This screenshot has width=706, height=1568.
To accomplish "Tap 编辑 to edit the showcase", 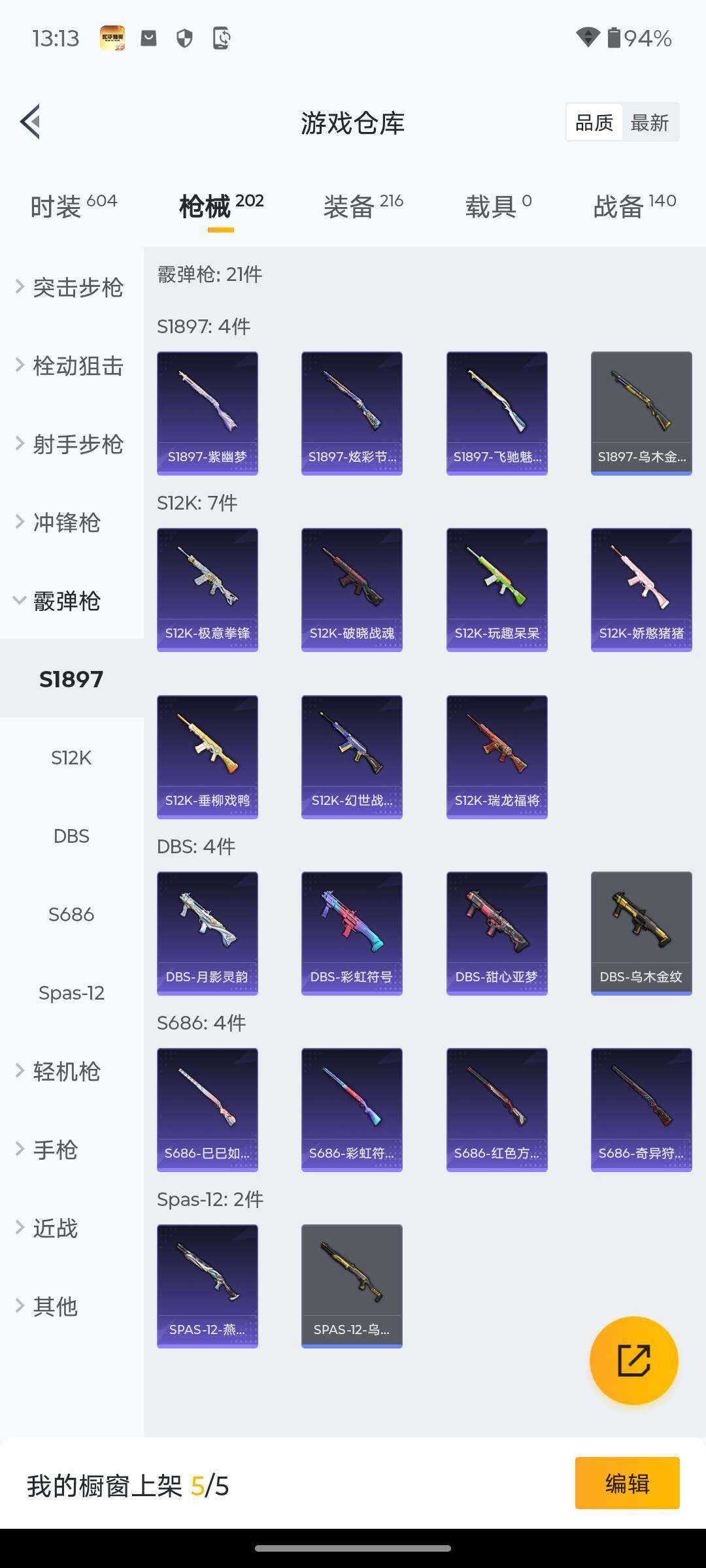I will [x=627, y=1483].
